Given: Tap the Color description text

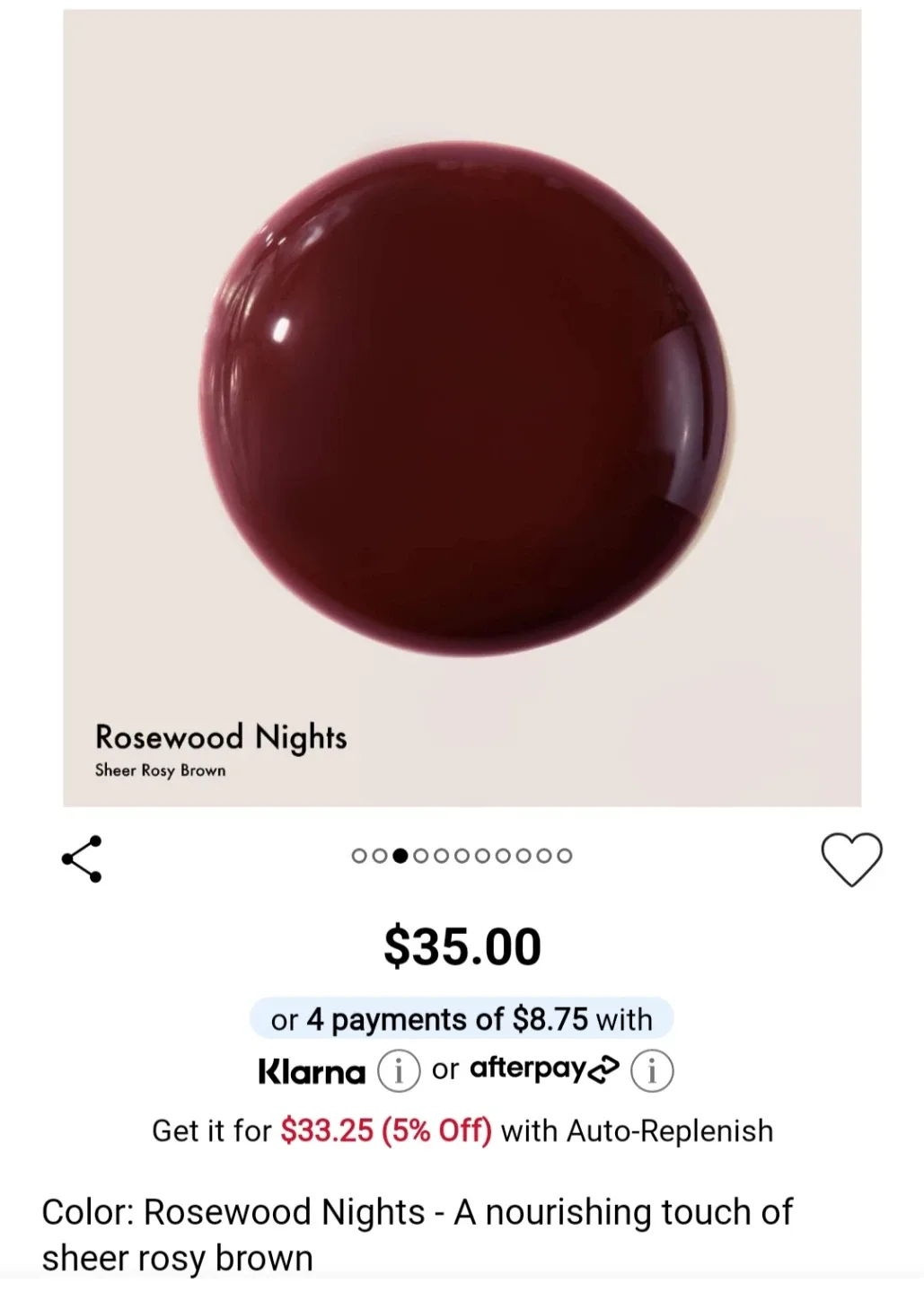Looking at the screenshot, I should click(x=416, y=1236).
